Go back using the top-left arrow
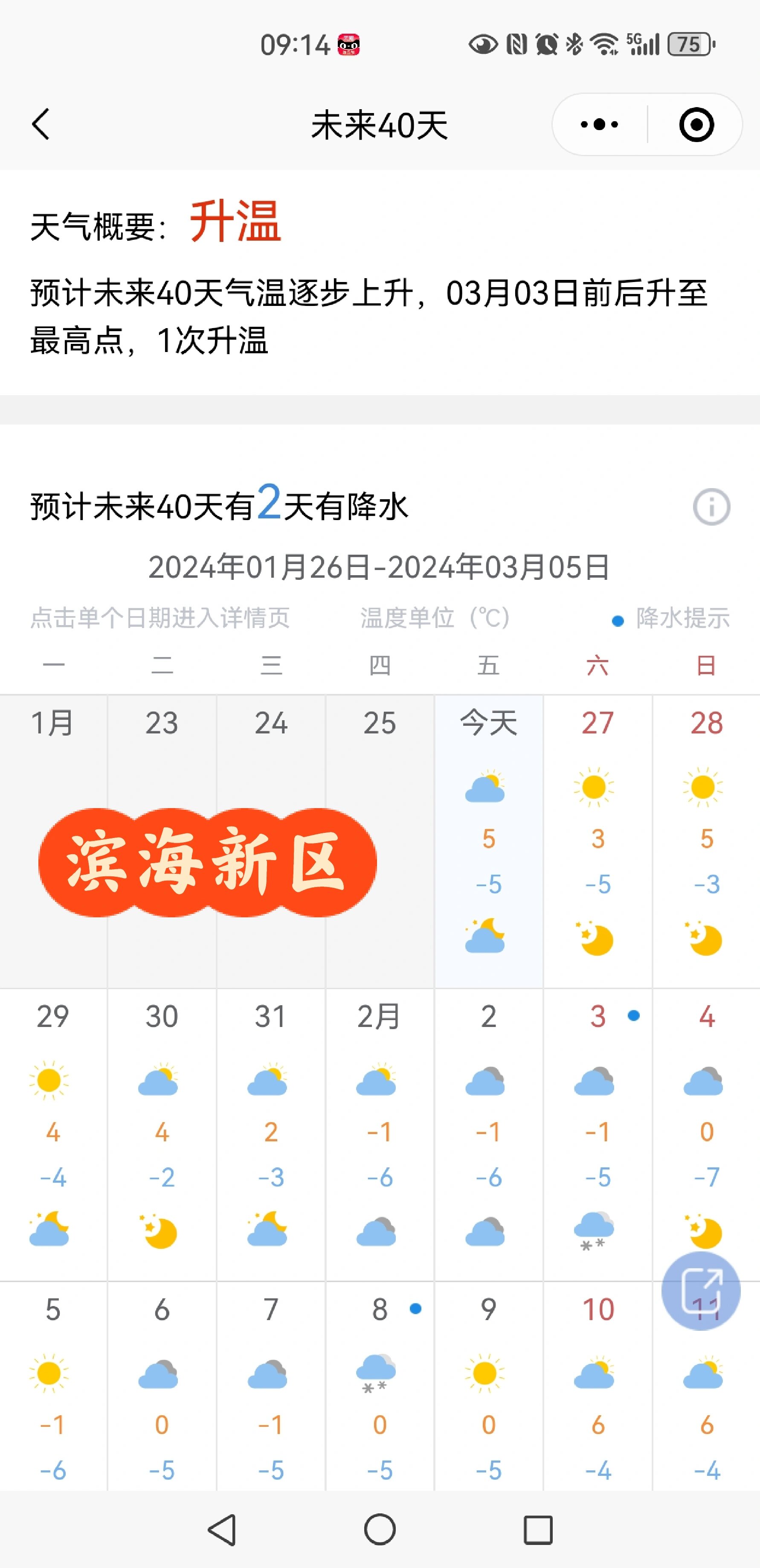The image size is (760, 1568). 41,125
